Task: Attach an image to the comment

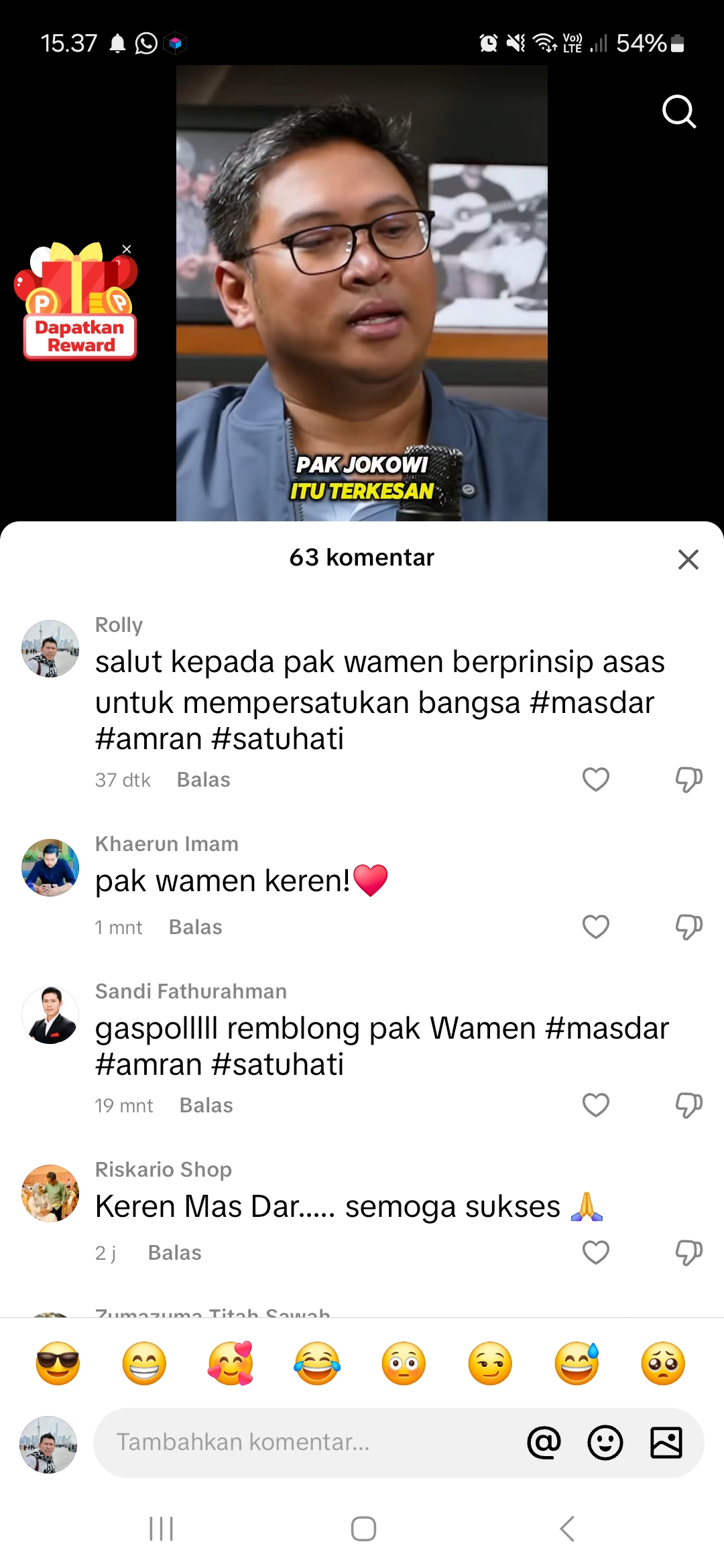Action: (666, 1442)
